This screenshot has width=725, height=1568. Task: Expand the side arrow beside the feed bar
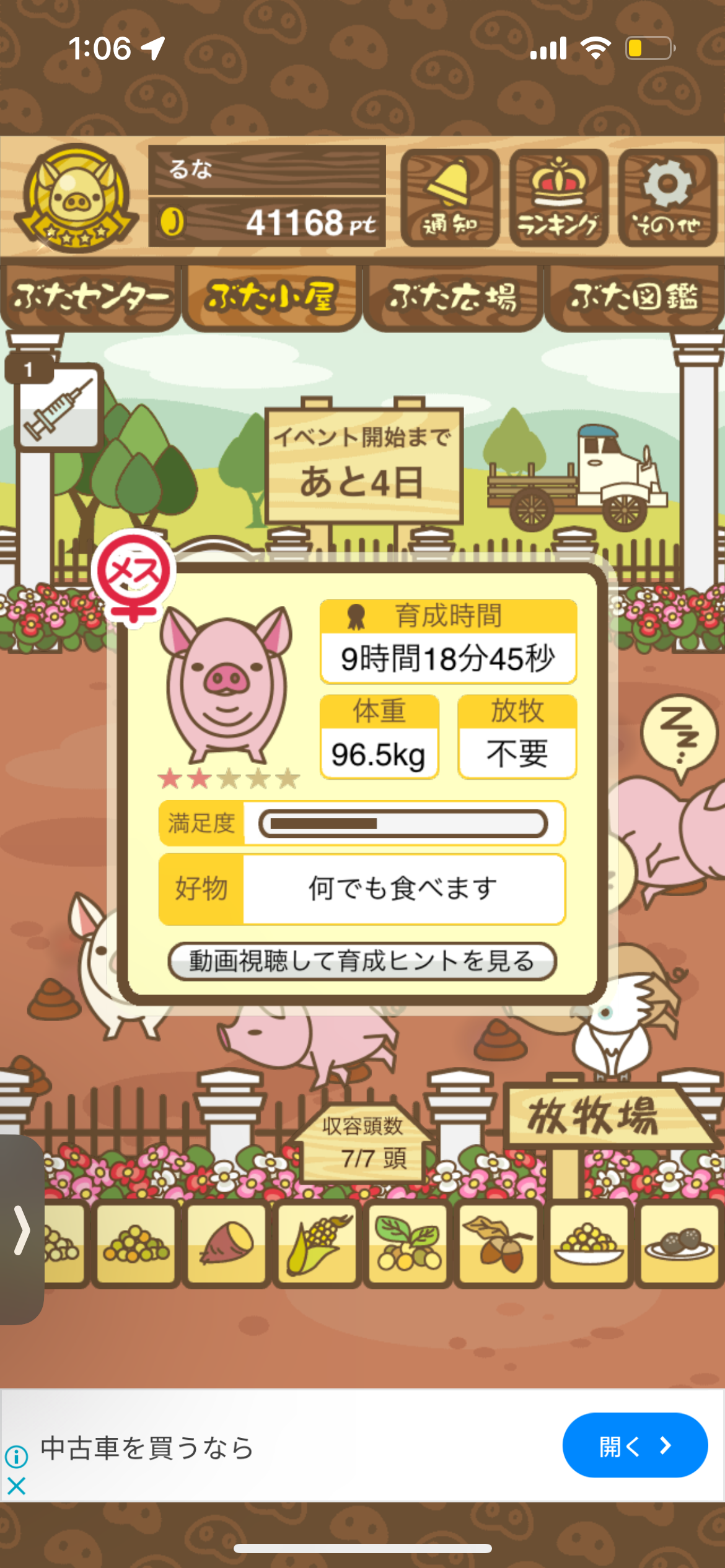point(21,1229)
